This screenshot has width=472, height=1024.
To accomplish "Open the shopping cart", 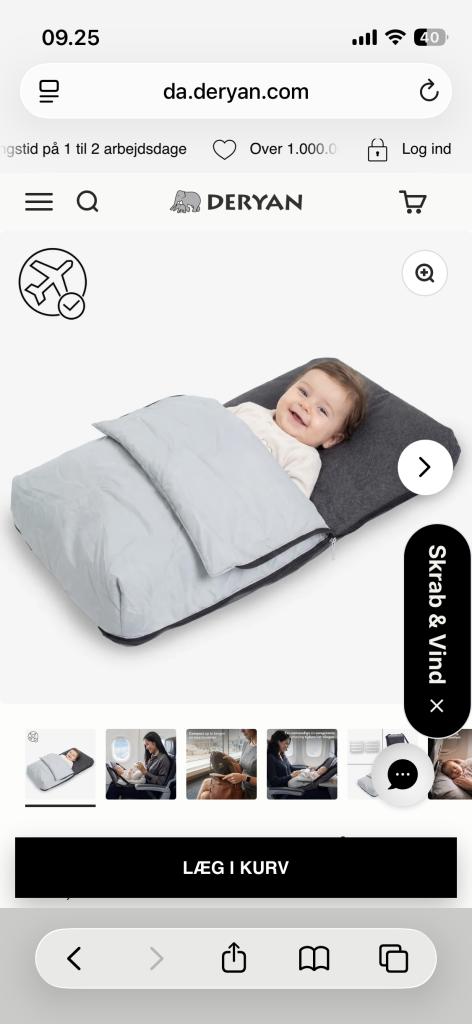I will pos(413,202).
